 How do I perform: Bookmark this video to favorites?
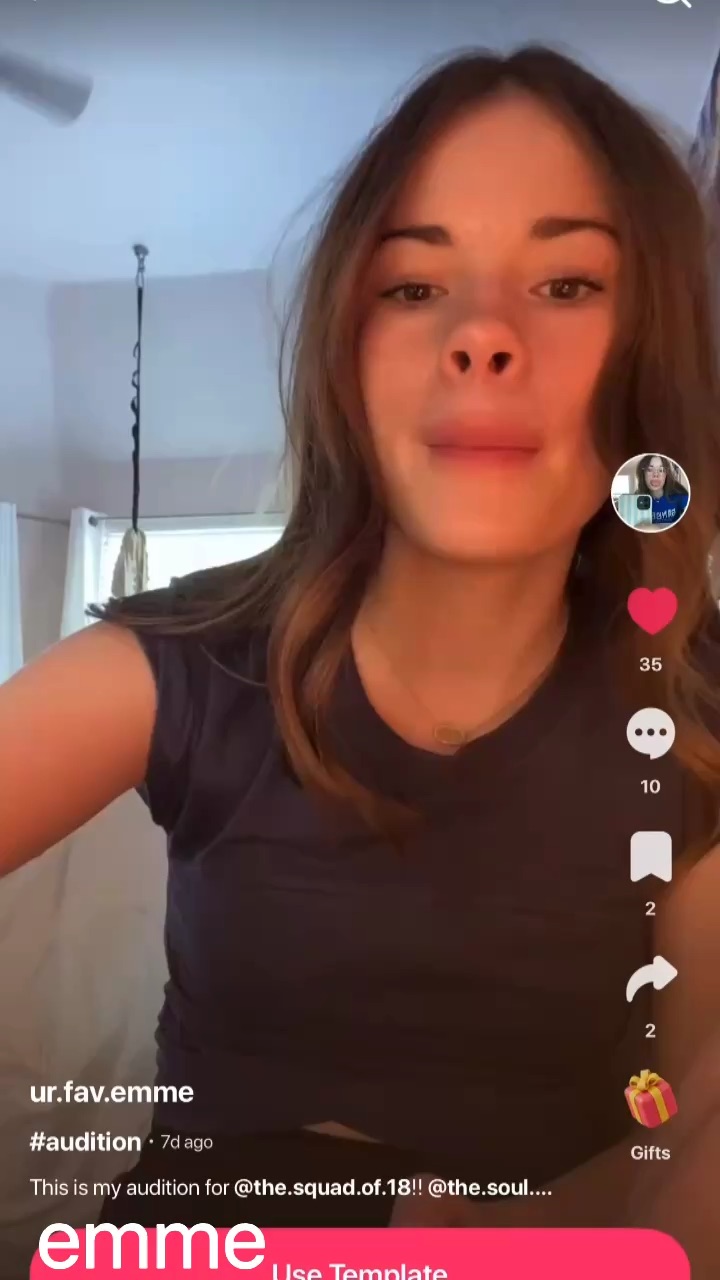(x=650, y=858)
